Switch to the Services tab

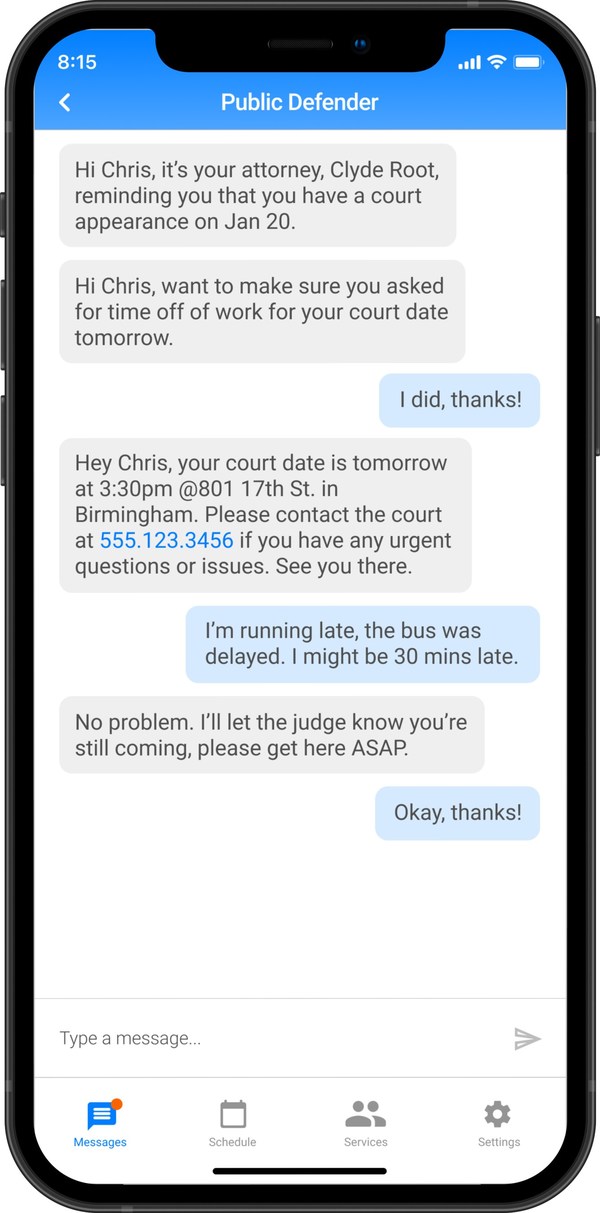[366, 1123]
